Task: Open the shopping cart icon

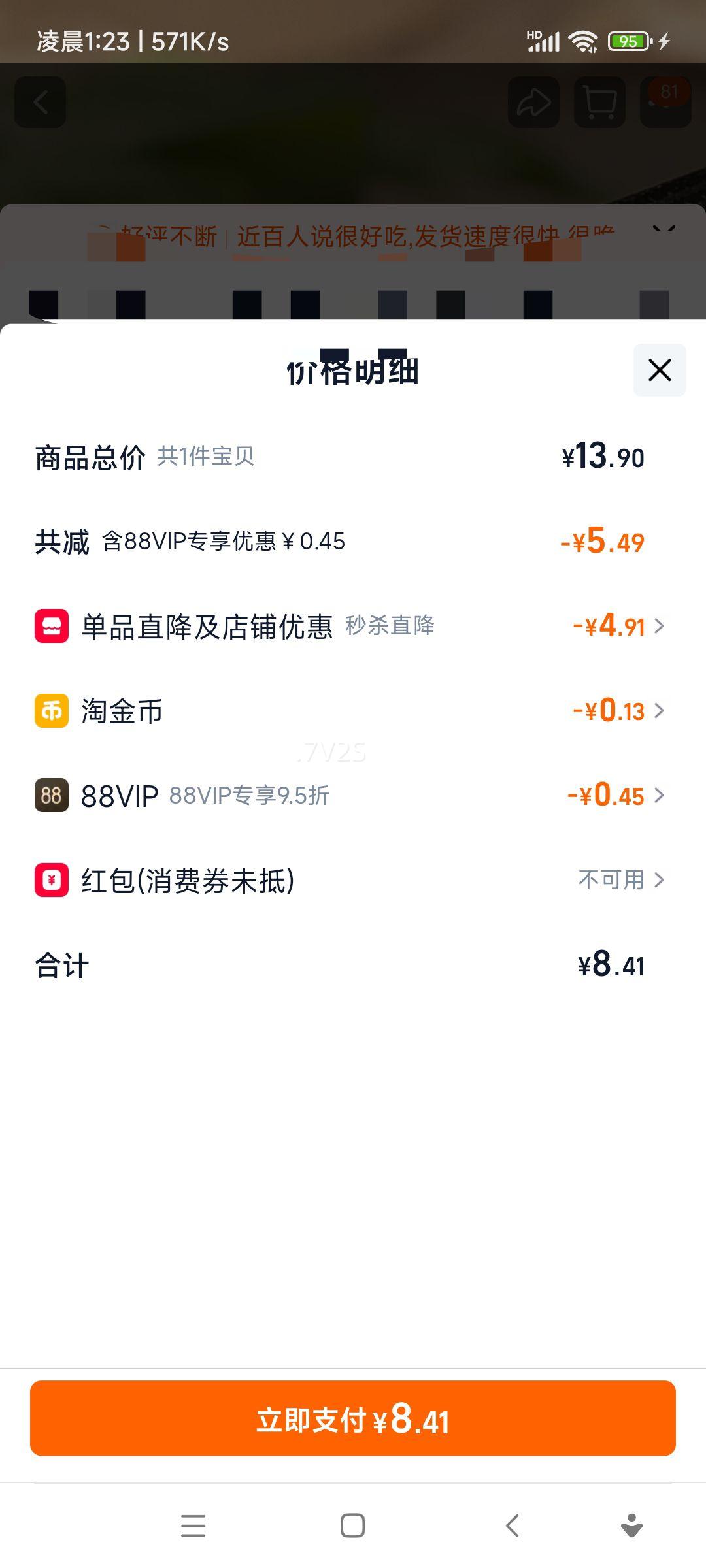Action: (x=599, y=103)
